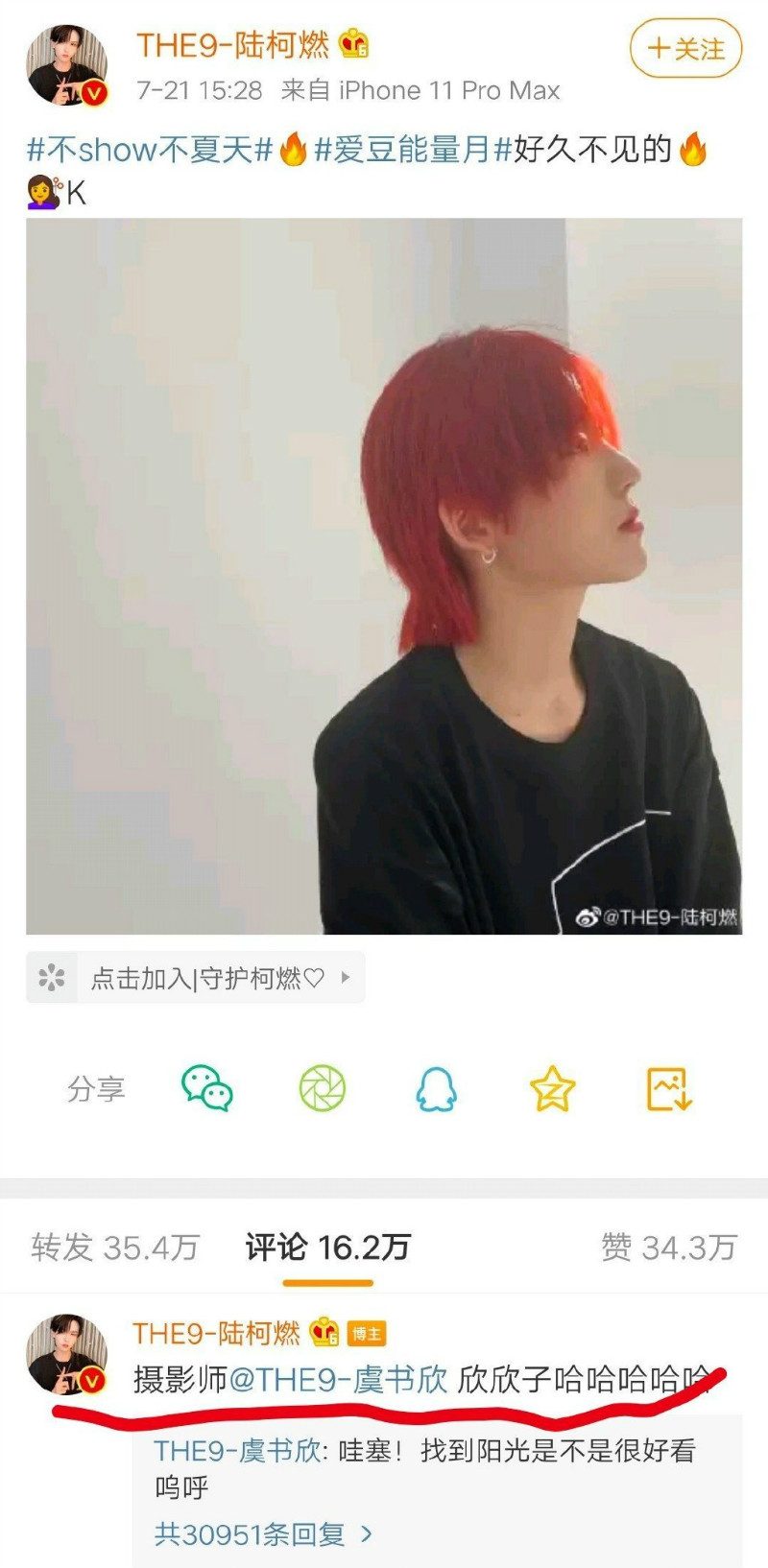Open the post author's profile avatar
The height and width of the screenshot is (1568, 768).
pyautogui.click(x=66, y=65)
